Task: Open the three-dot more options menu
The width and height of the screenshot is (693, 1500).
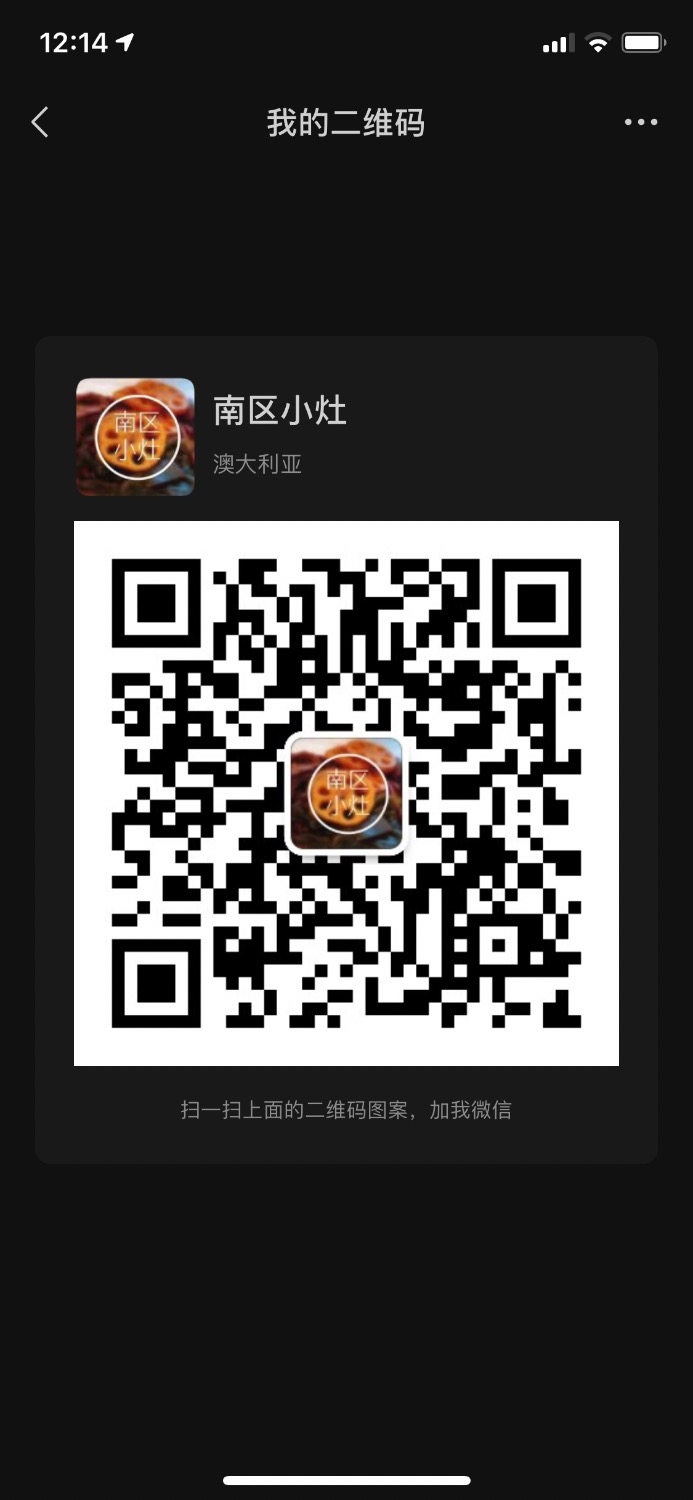Action: 640,123
